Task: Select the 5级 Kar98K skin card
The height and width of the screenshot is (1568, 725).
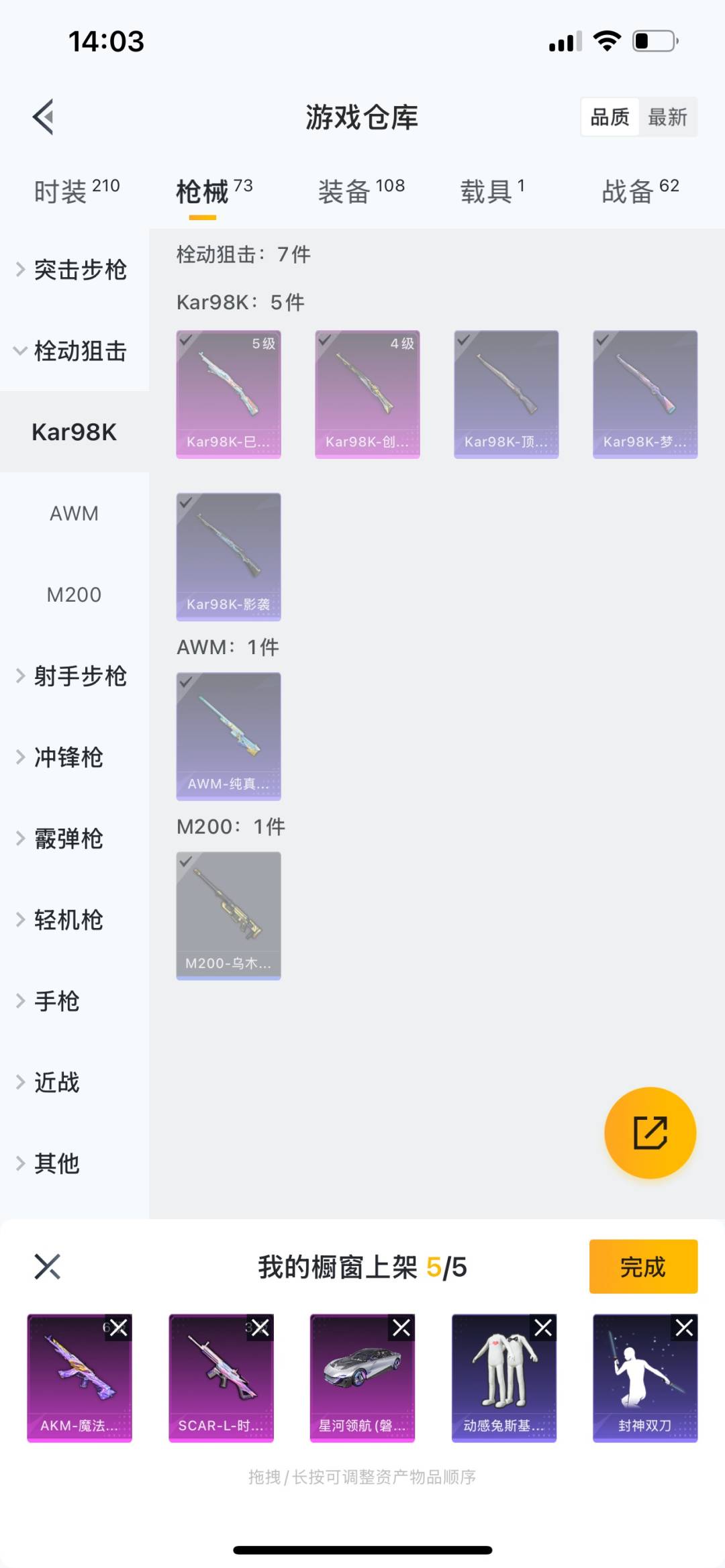Action: coord(228,394)
